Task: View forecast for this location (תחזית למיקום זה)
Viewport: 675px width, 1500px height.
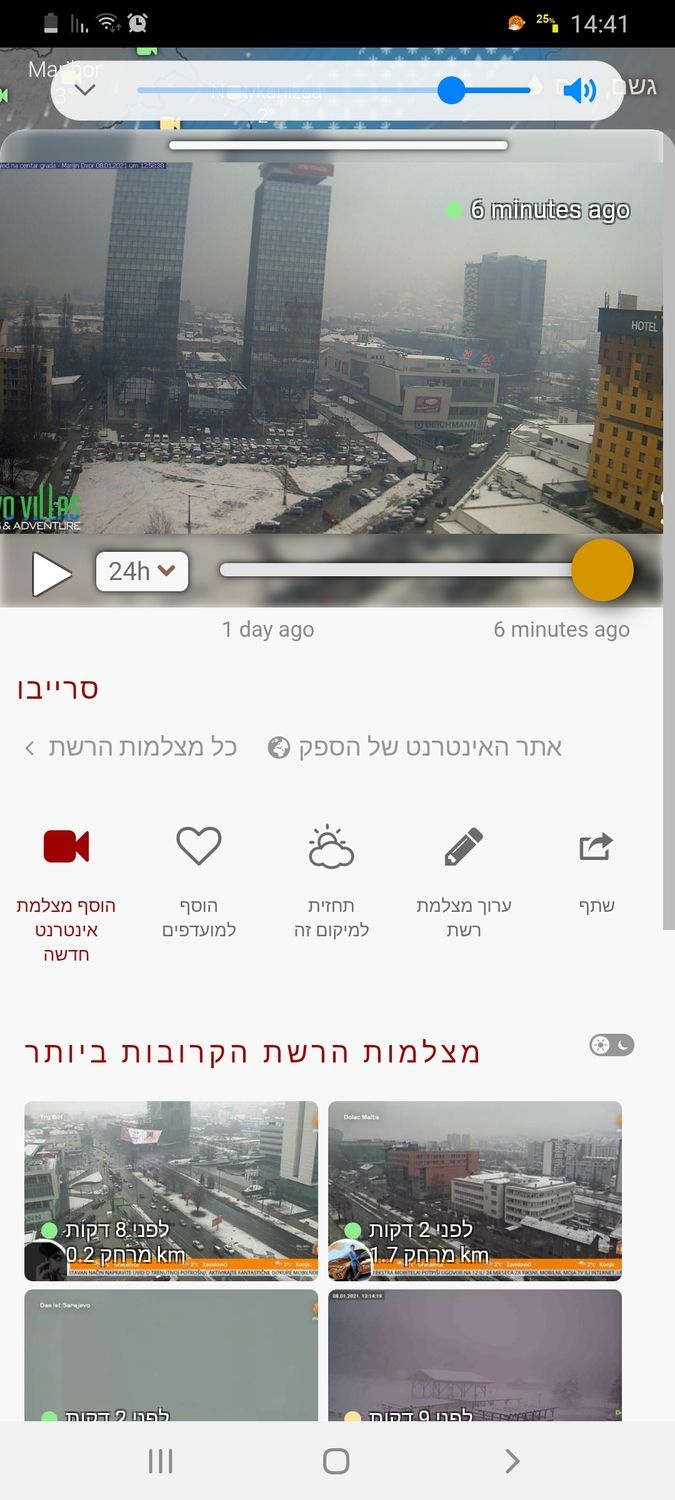Action: click(331, 880)
